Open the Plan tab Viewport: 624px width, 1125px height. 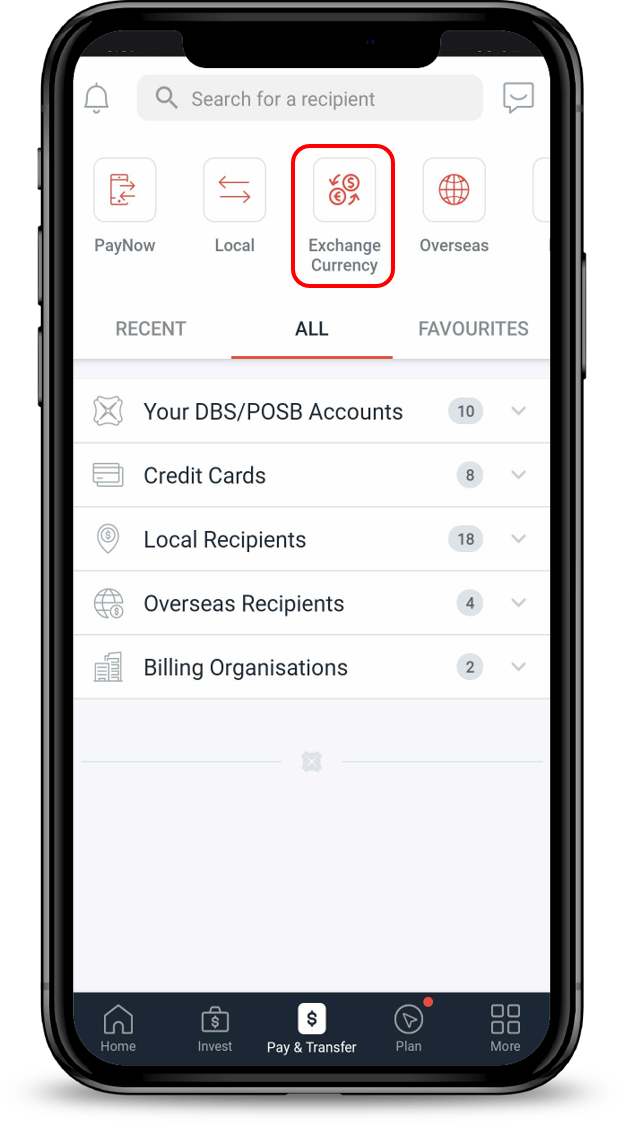[x=408, y=1029]
